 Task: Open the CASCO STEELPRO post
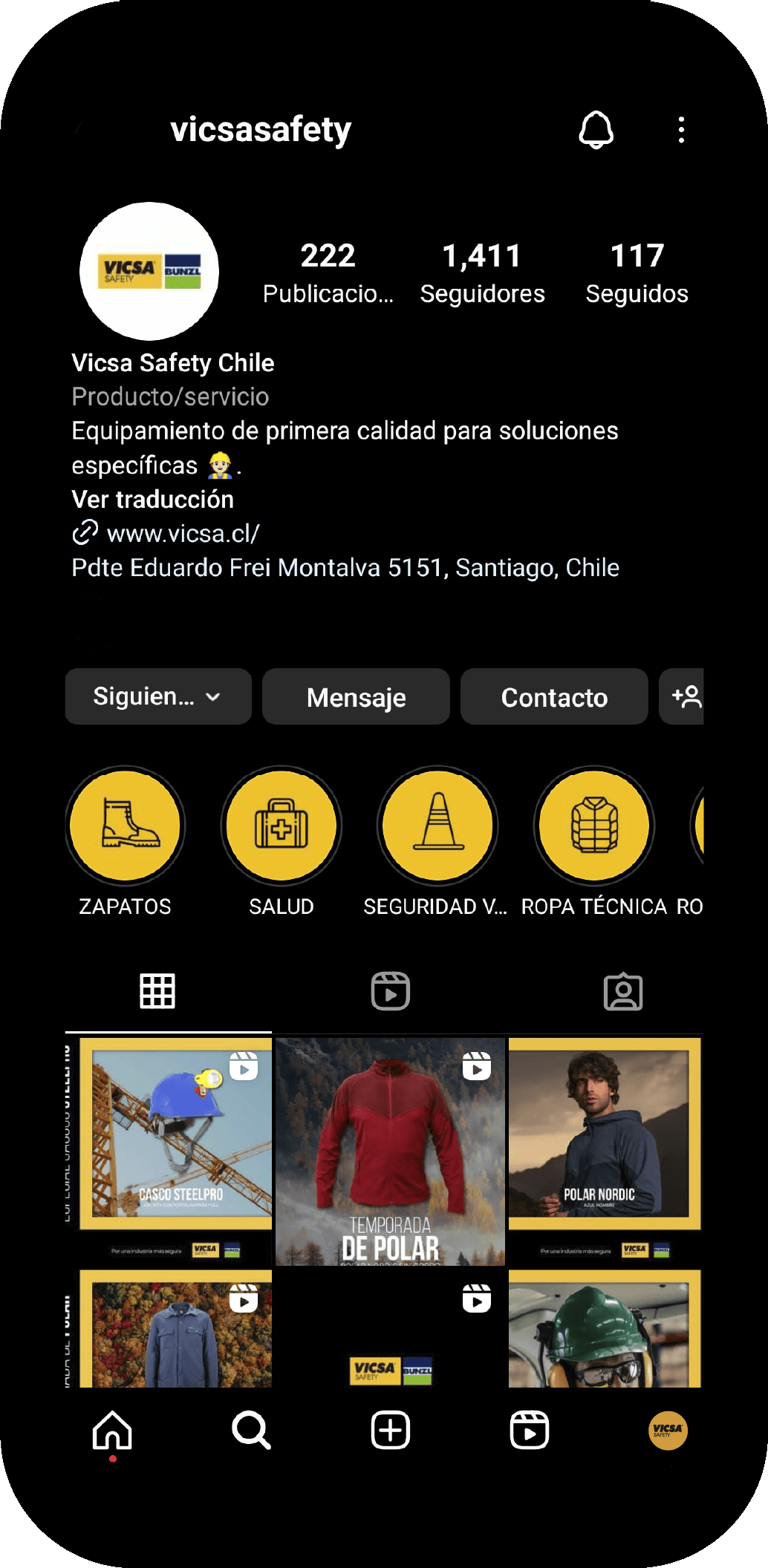pyautogui.click(x=171, y=1151)
